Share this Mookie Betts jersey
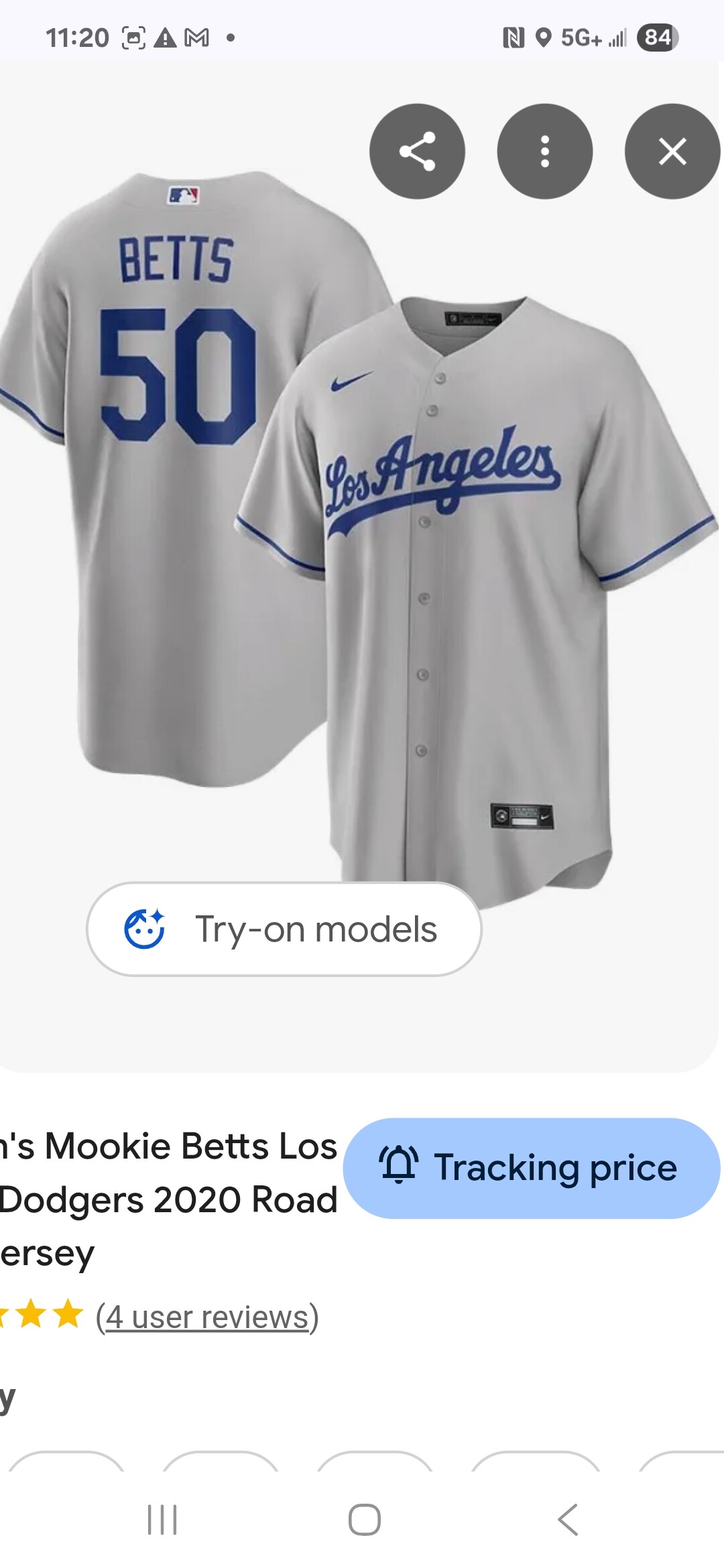Image resolution: width=724 pixels, height=1568 pixels. click(x=417, y=151)
